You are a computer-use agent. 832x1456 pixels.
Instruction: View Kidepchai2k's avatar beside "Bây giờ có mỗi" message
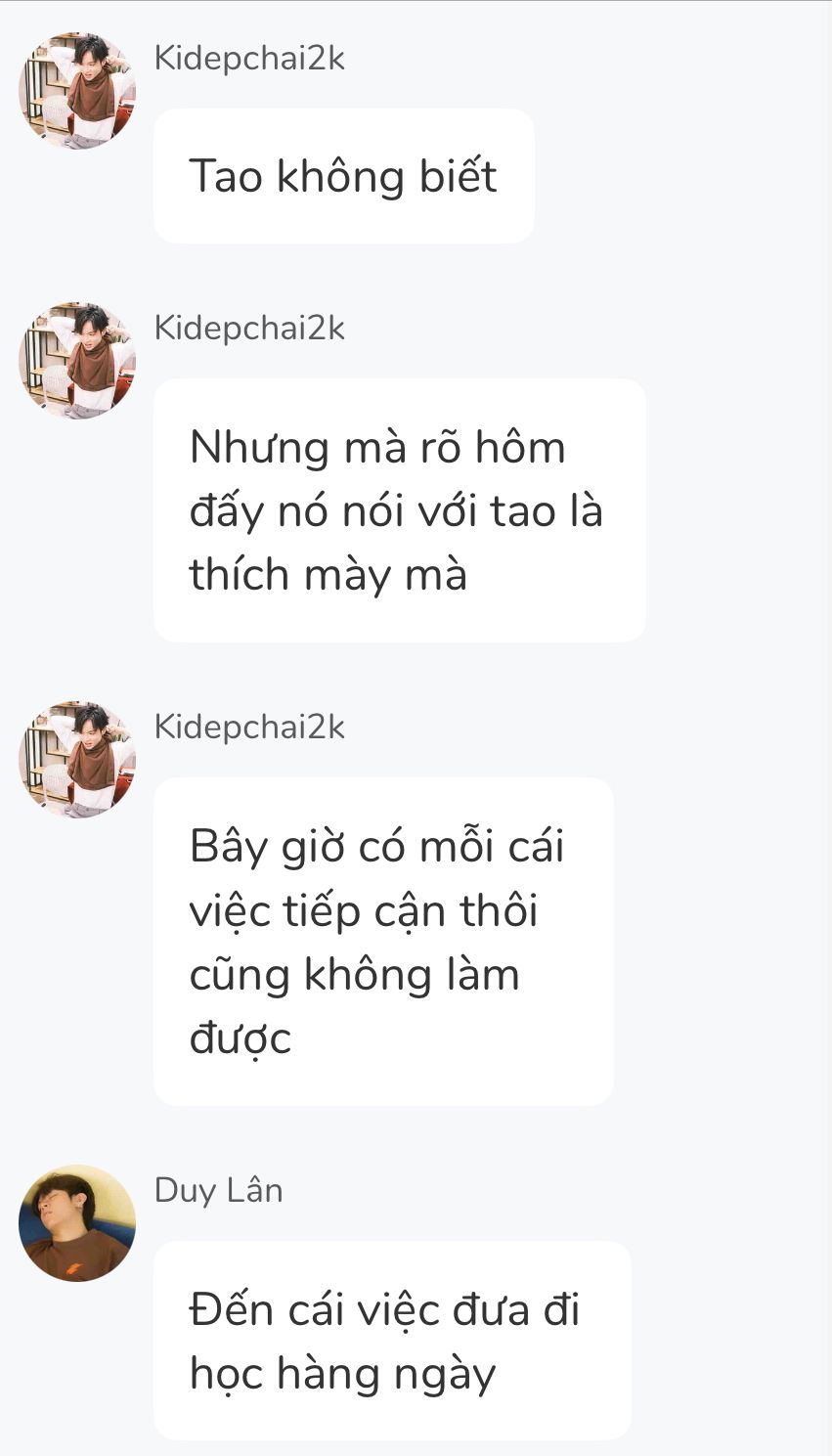[x=77, y=760]
